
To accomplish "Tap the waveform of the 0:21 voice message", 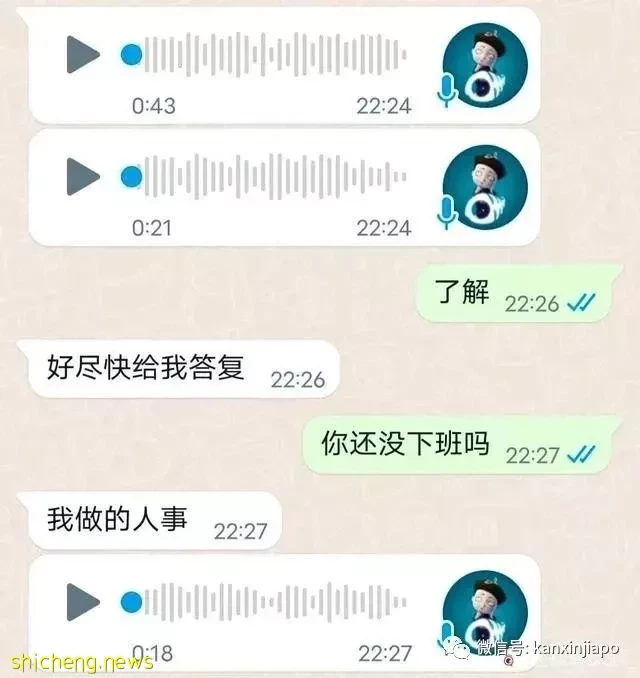I will pos(275,177).
